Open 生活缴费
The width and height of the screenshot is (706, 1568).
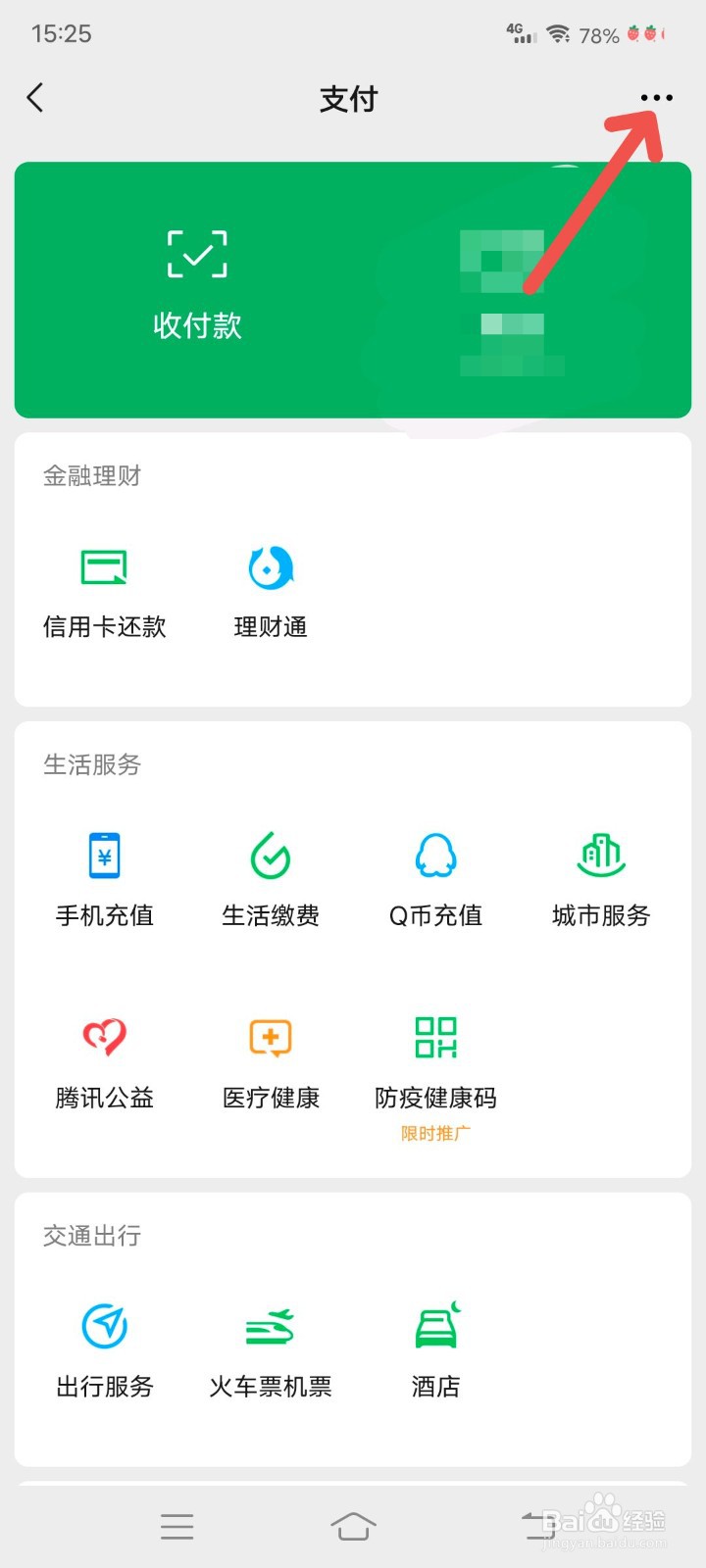[x=271, y=881]
